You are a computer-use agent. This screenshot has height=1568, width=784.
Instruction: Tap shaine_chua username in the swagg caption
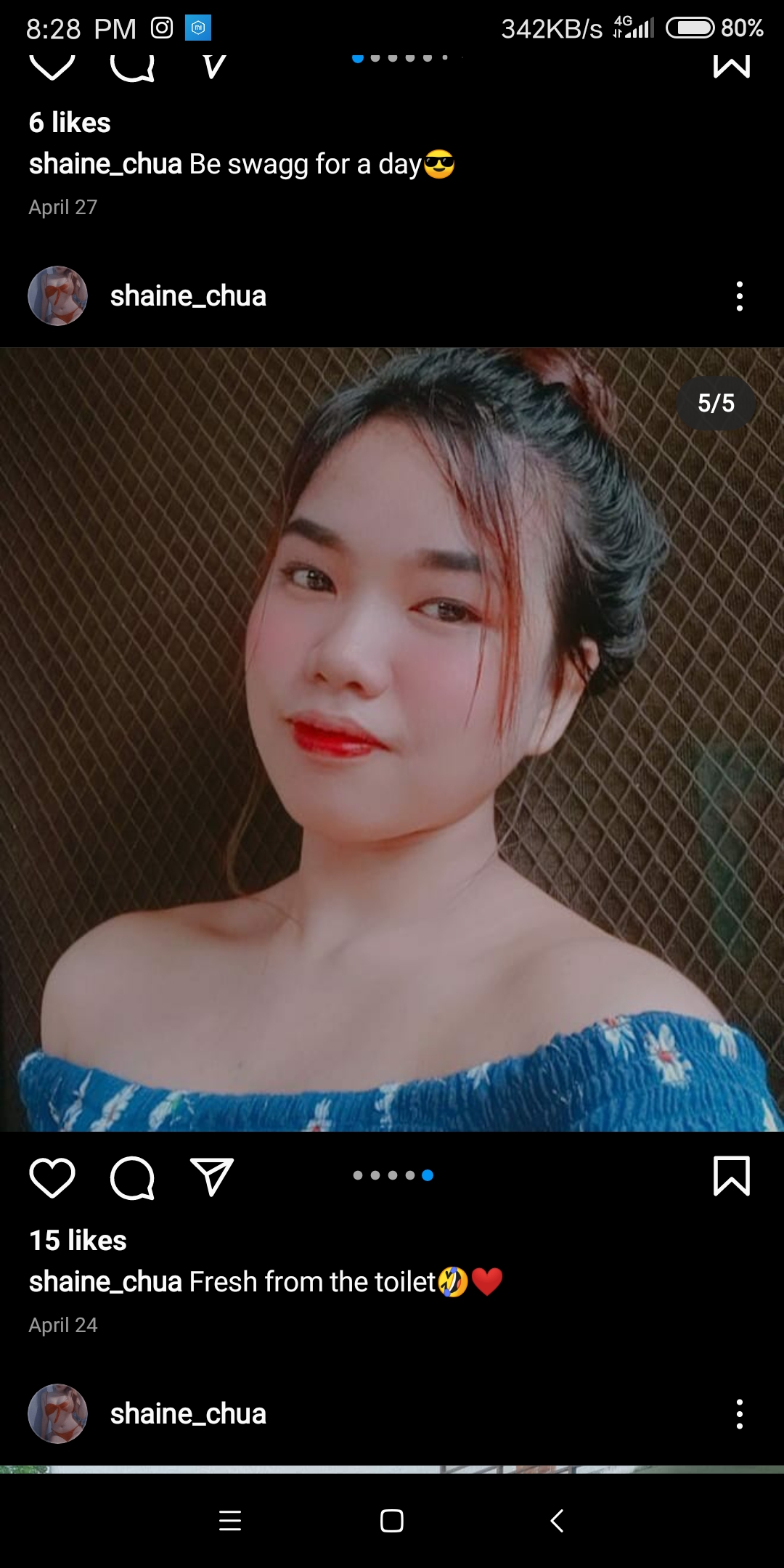click(x=105, y=164)
